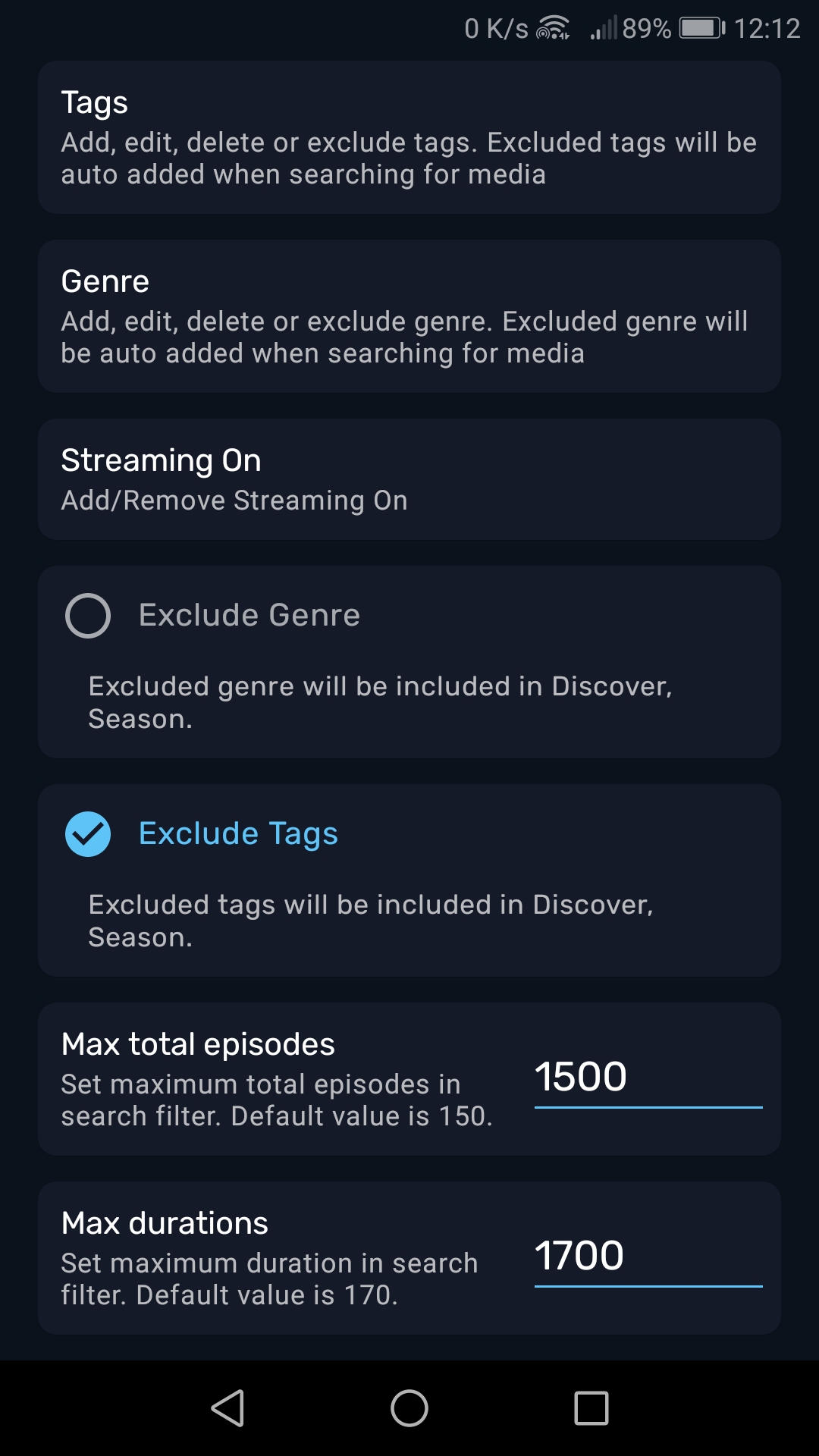The image size is (819, 1456).
Task: Open the Genre settings
Action: coord(409,316)
